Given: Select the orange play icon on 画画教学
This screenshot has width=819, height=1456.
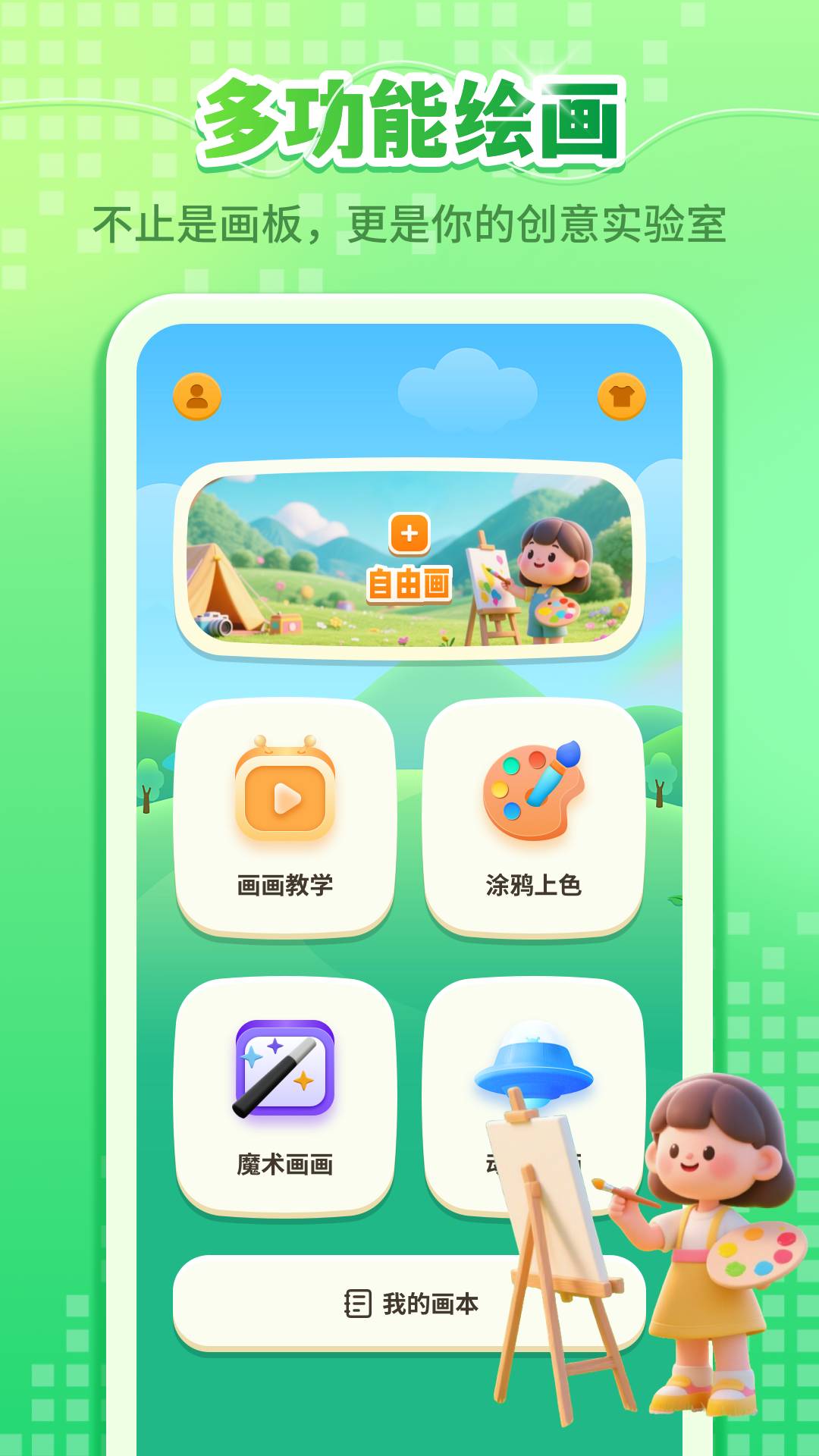Looking at the screenshot, I should click(x=286, y=799).
